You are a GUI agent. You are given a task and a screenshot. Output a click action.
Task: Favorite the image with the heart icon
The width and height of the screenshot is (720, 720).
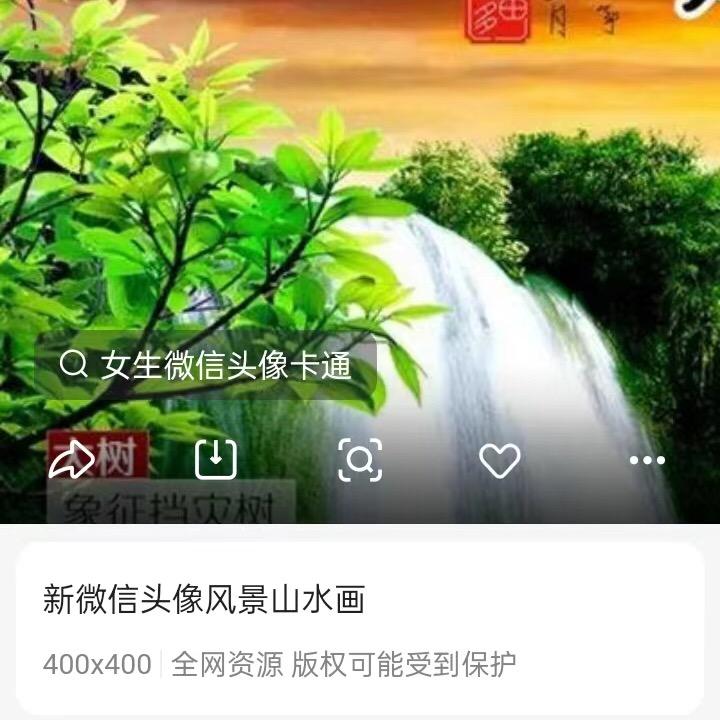pyautogui.click(x=500, y=461)
